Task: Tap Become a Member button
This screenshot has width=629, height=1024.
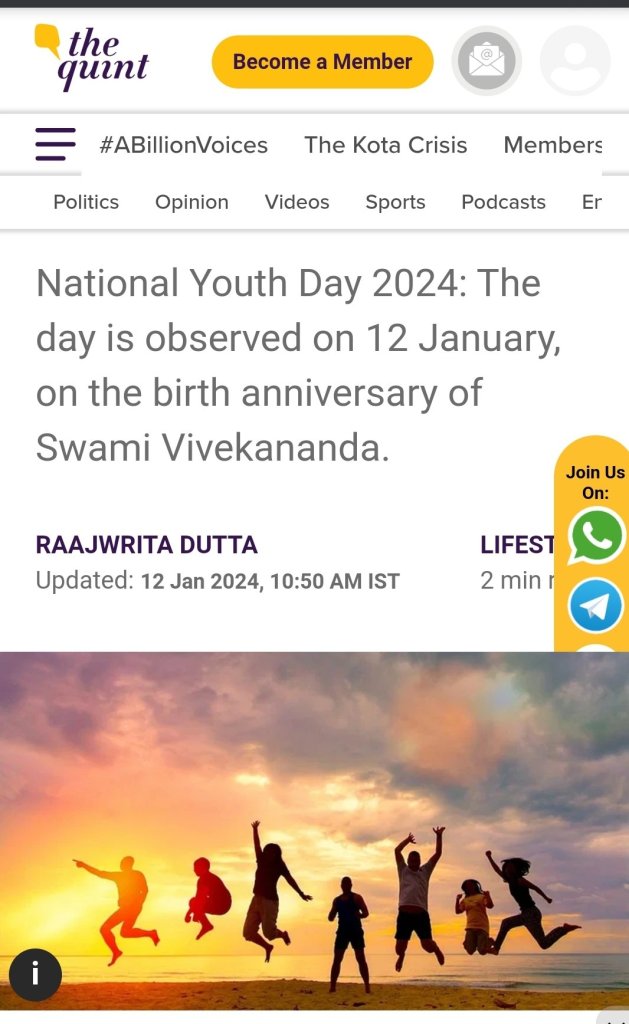Action: coord(322,62)
